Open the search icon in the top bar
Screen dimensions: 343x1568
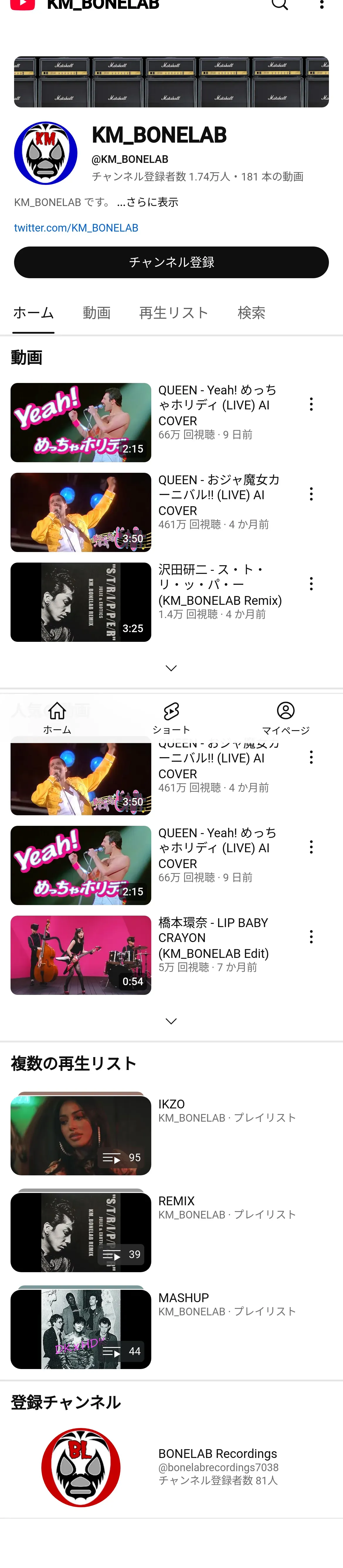click(x=279, y=5)
